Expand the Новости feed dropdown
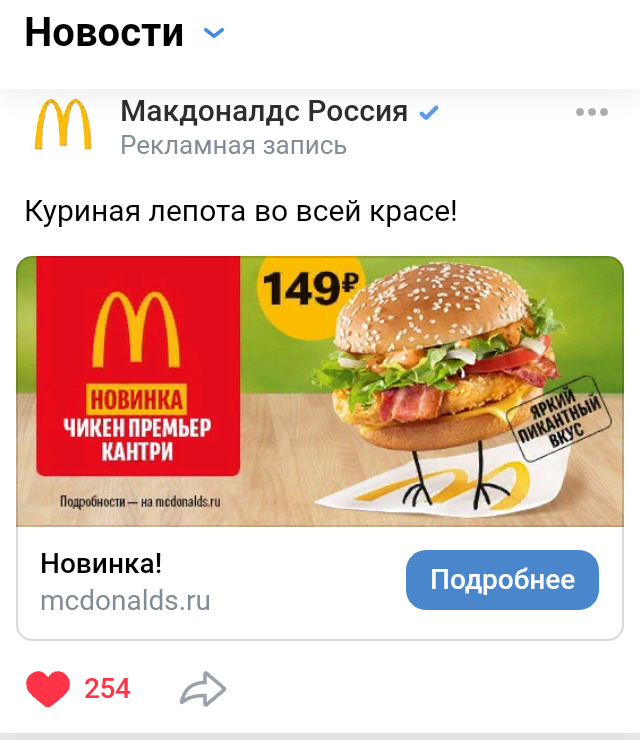640x740 pixels. tap(214, 33)
